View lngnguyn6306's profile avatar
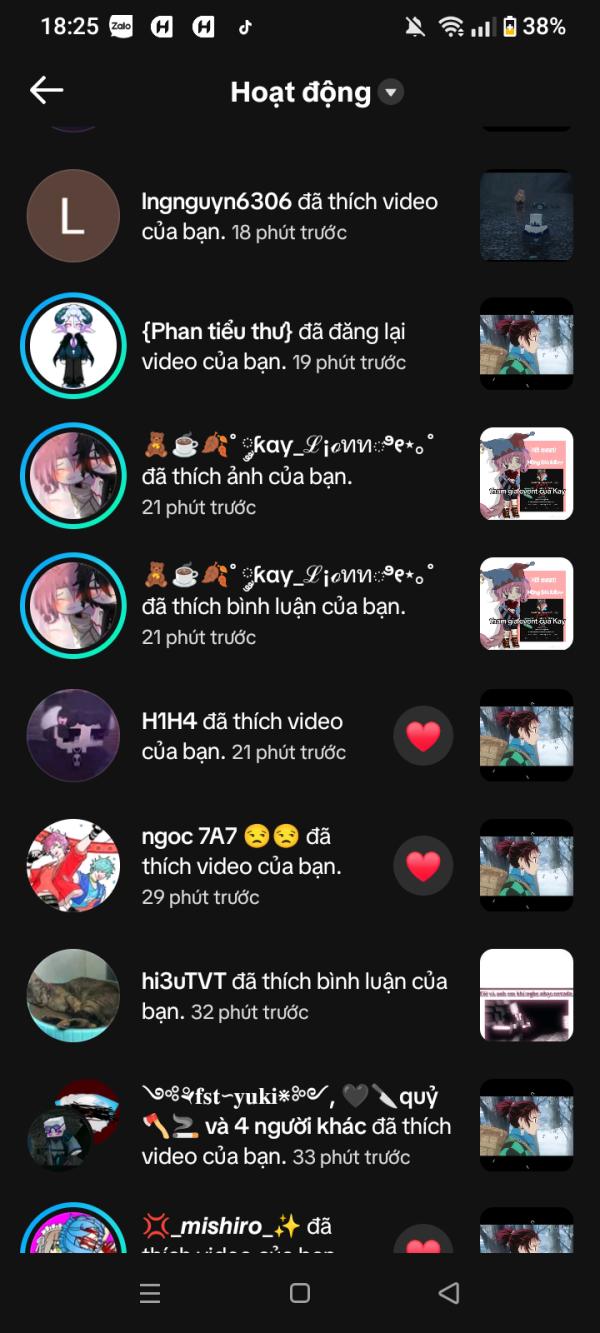The image size is (600, 1333). (73, 216)
